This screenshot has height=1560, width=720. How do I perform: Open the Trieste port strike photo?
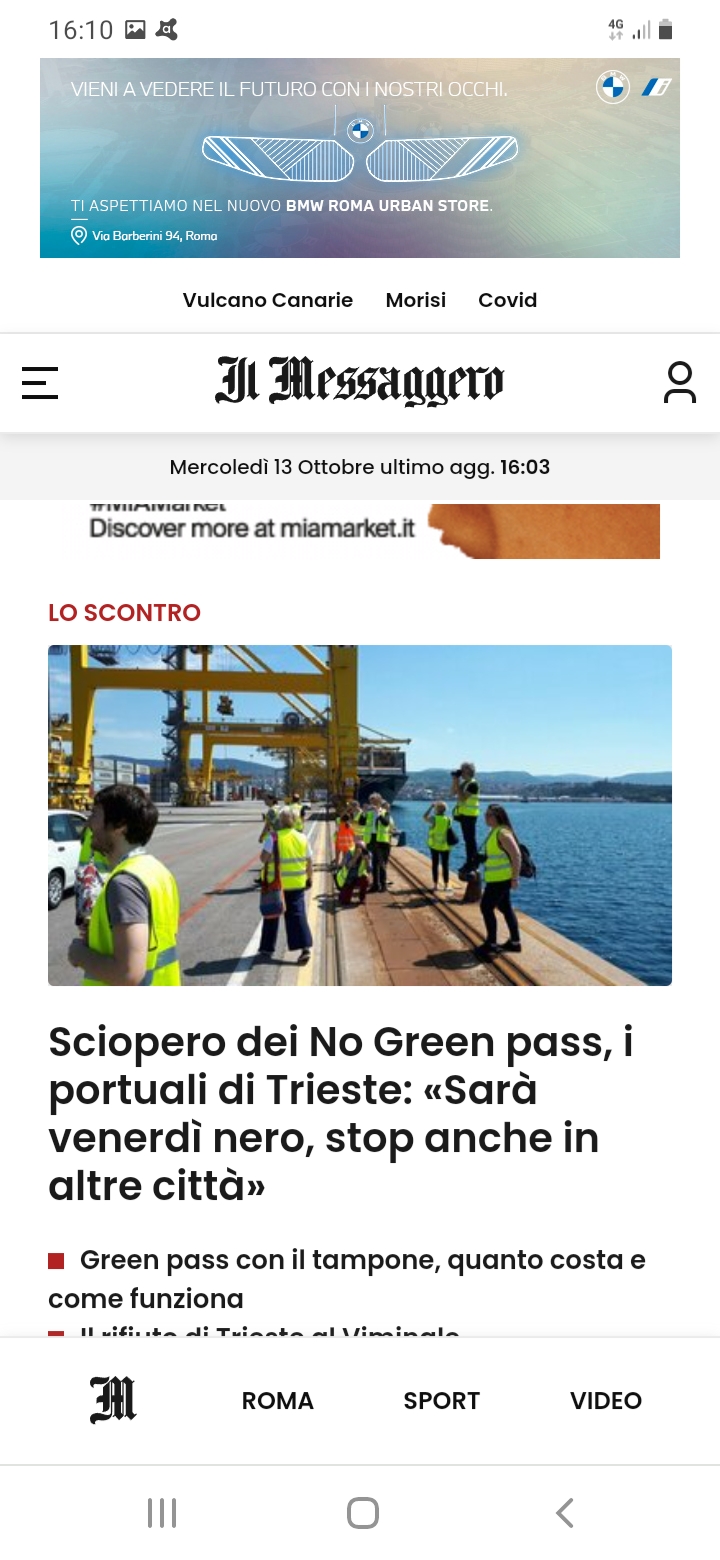(x=360, y=815)
